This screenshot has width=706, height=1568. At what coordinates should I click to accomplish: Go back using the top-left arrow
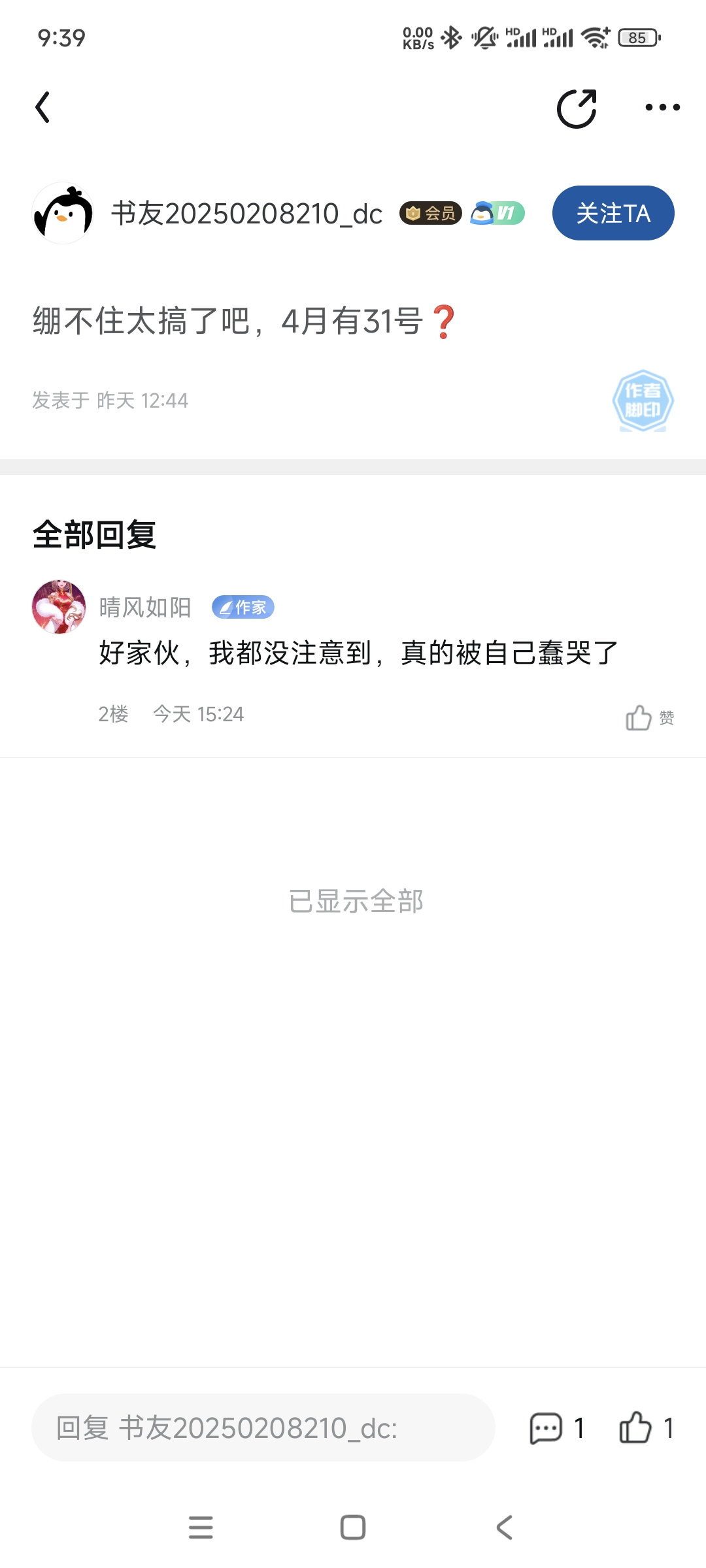pyautogui.click(x=43, y=107)
